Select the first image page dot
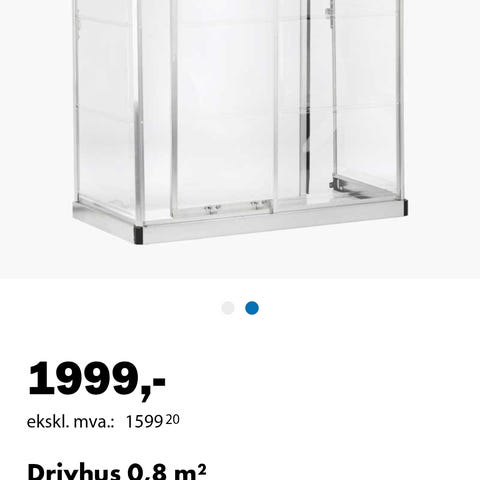 point(228,308)
